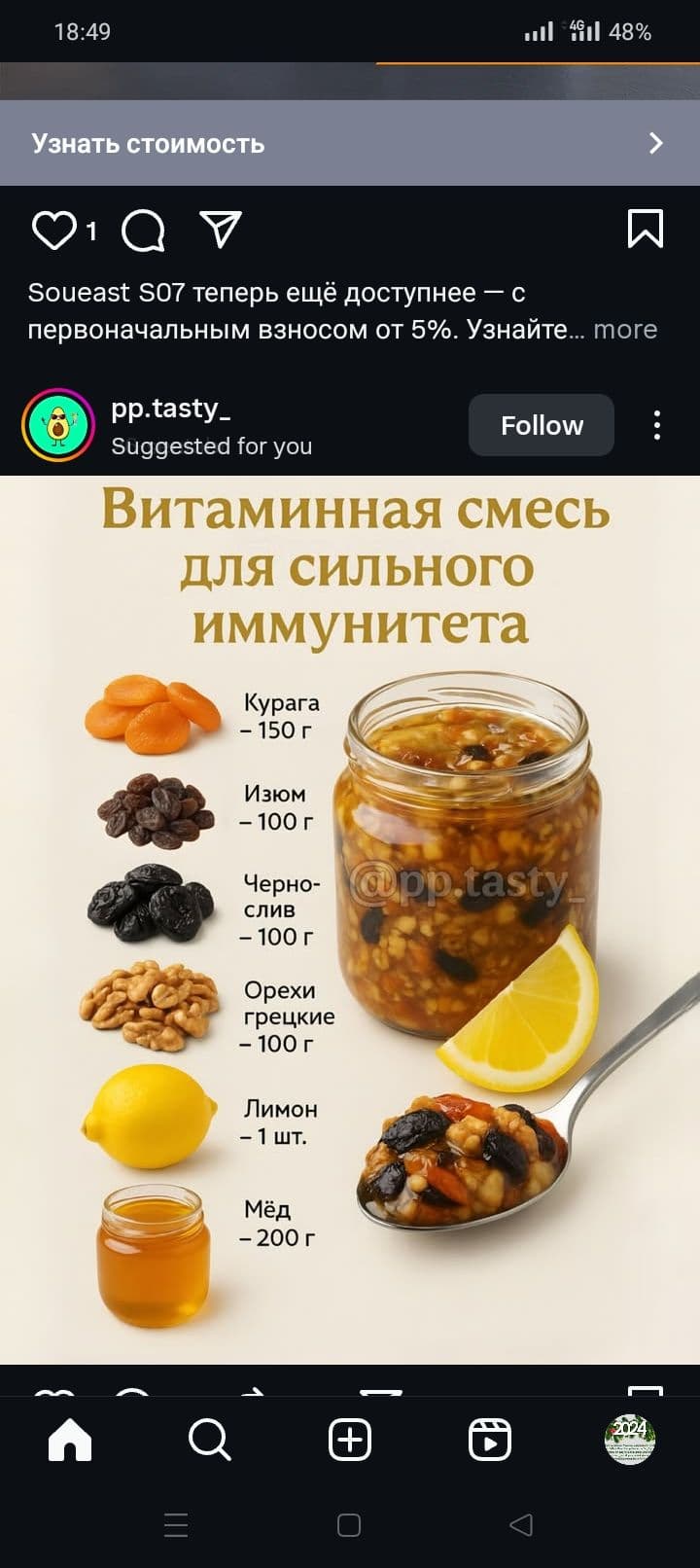Open the Узнать стоимость ad link
This screenshot has height=1568, width=700.
click(348, 144)
